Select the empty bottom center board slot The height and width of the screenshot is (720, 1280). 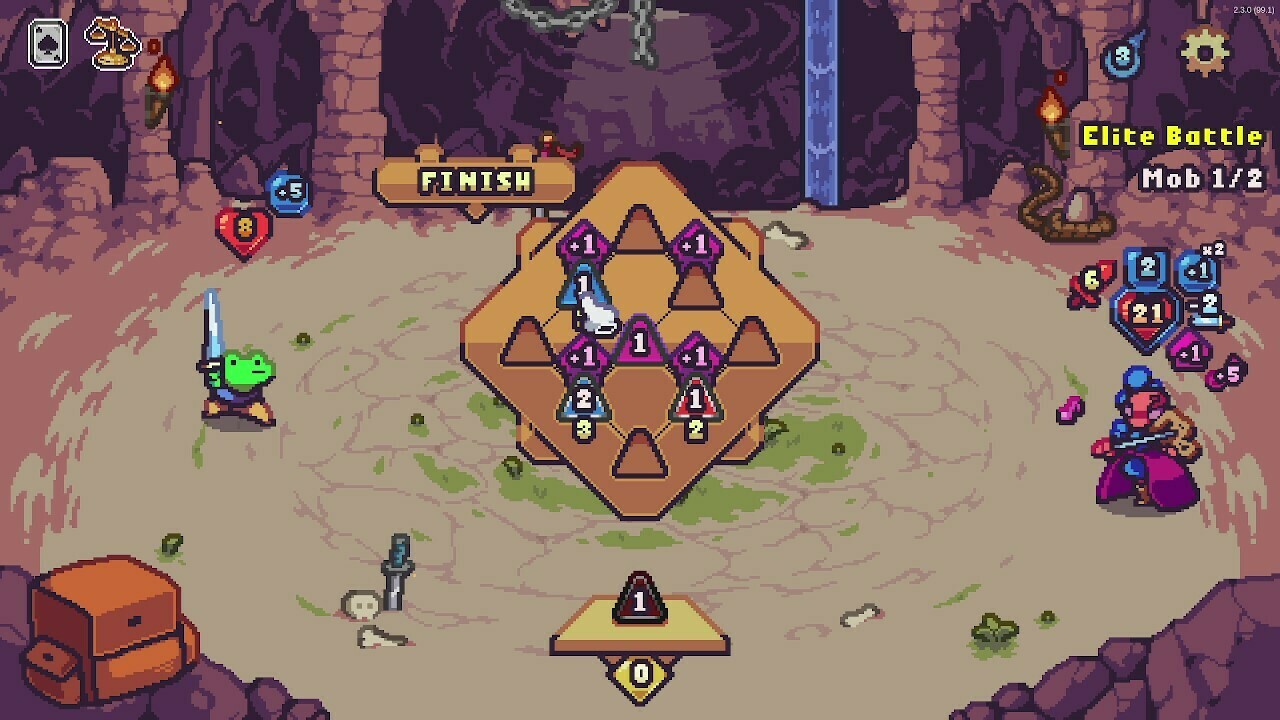click(x=640, y=454)
